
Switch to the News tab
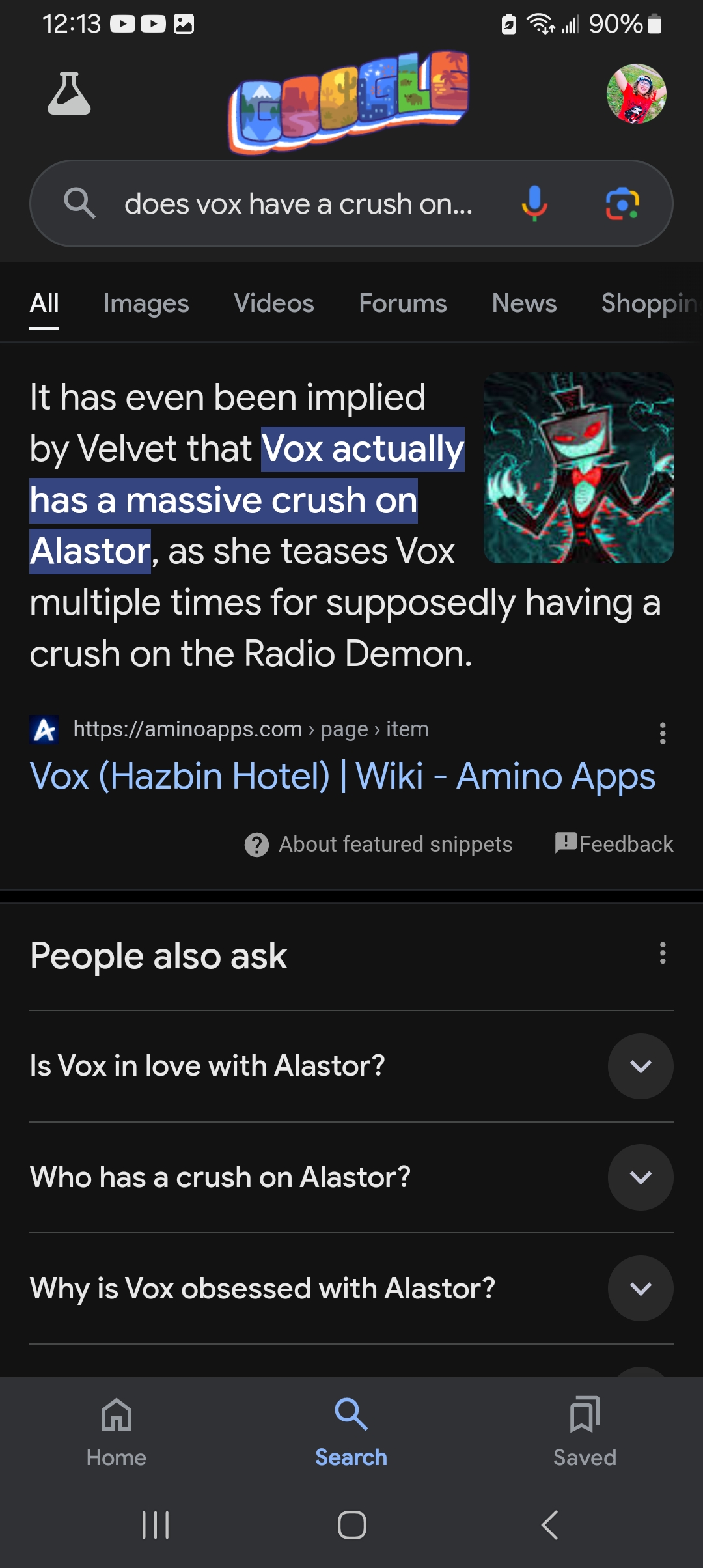point(524,303)
